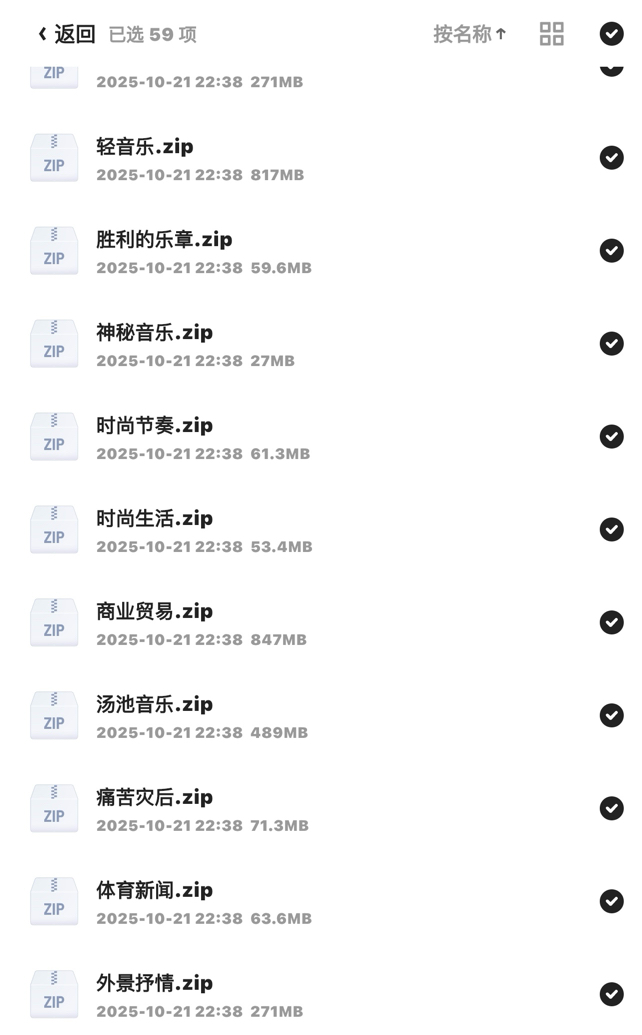Deselect 轻音乐.zip checkbox
642x1035 pixels.
coord(611,158)
